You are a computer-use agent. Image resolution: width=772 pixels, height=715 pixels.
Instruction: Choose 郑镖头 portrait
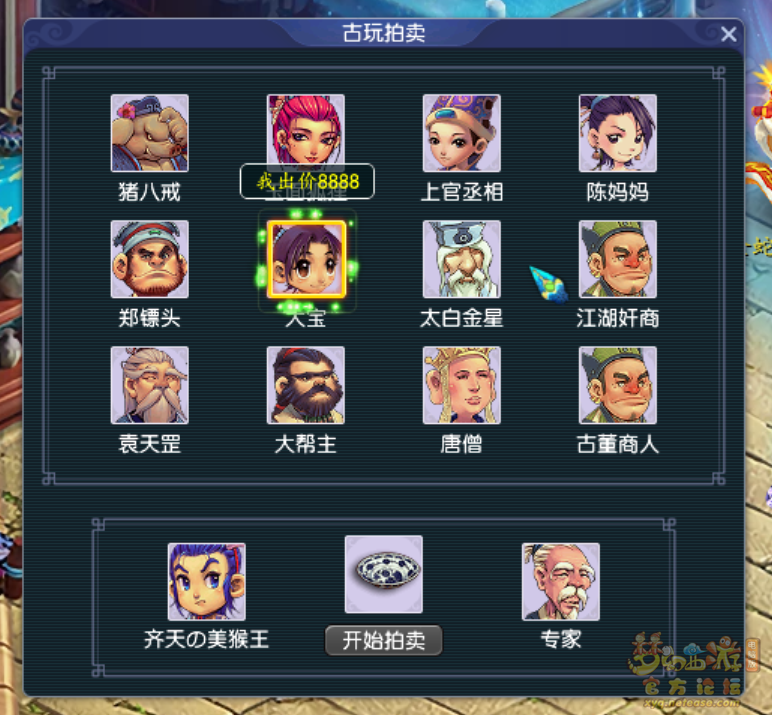[150, 259]
